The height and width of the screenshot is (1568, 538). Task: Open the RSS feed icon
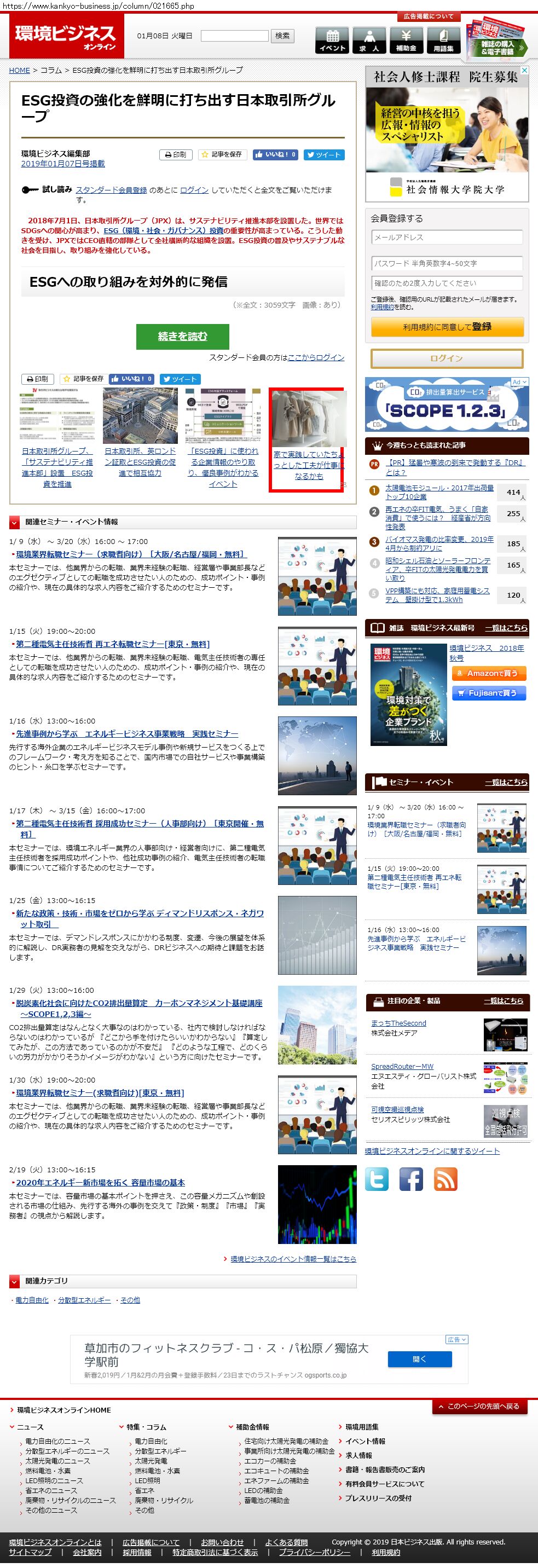click(x=446, y=1179)
